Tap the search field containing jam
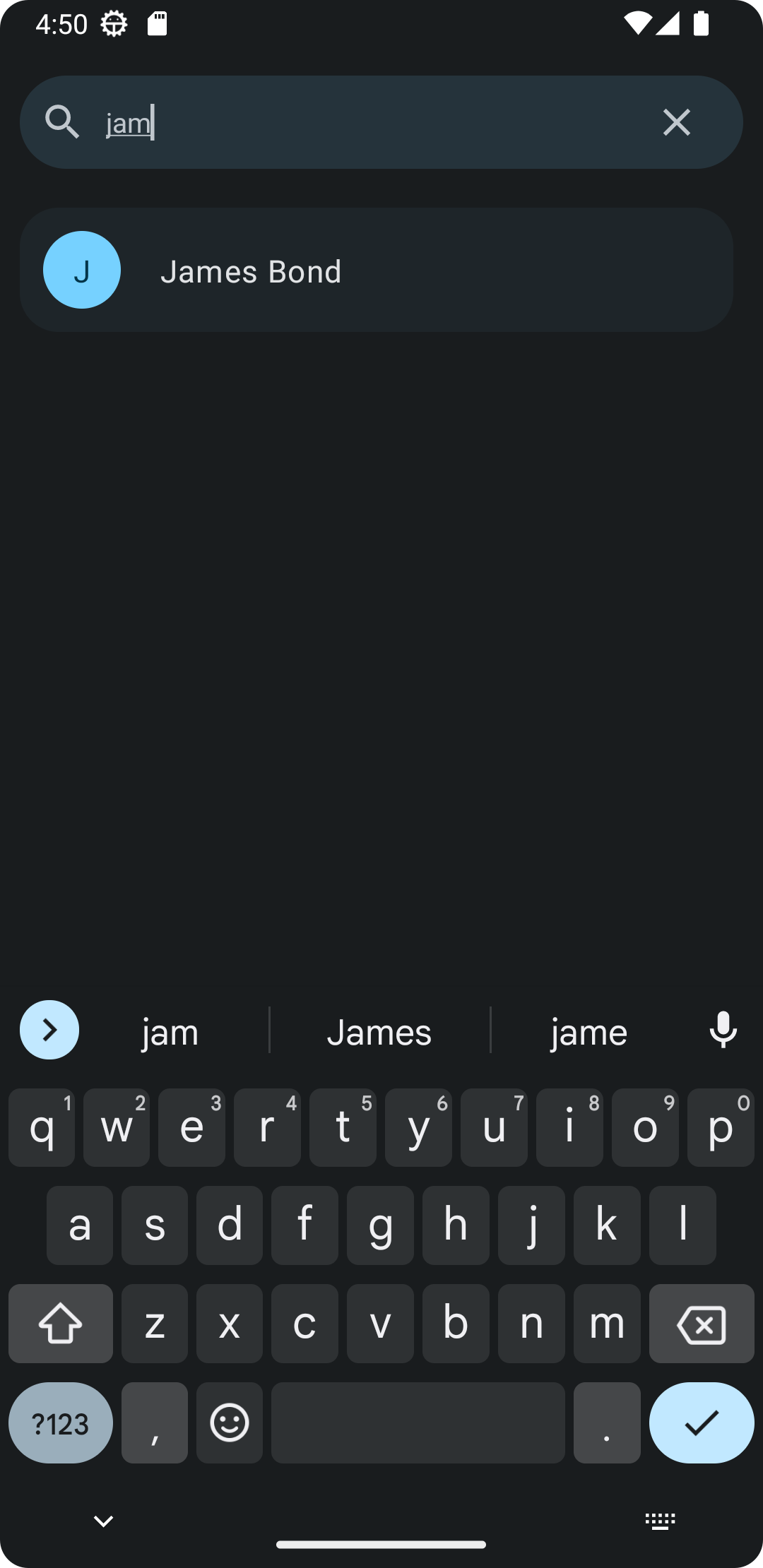 [x=367, y=122]
